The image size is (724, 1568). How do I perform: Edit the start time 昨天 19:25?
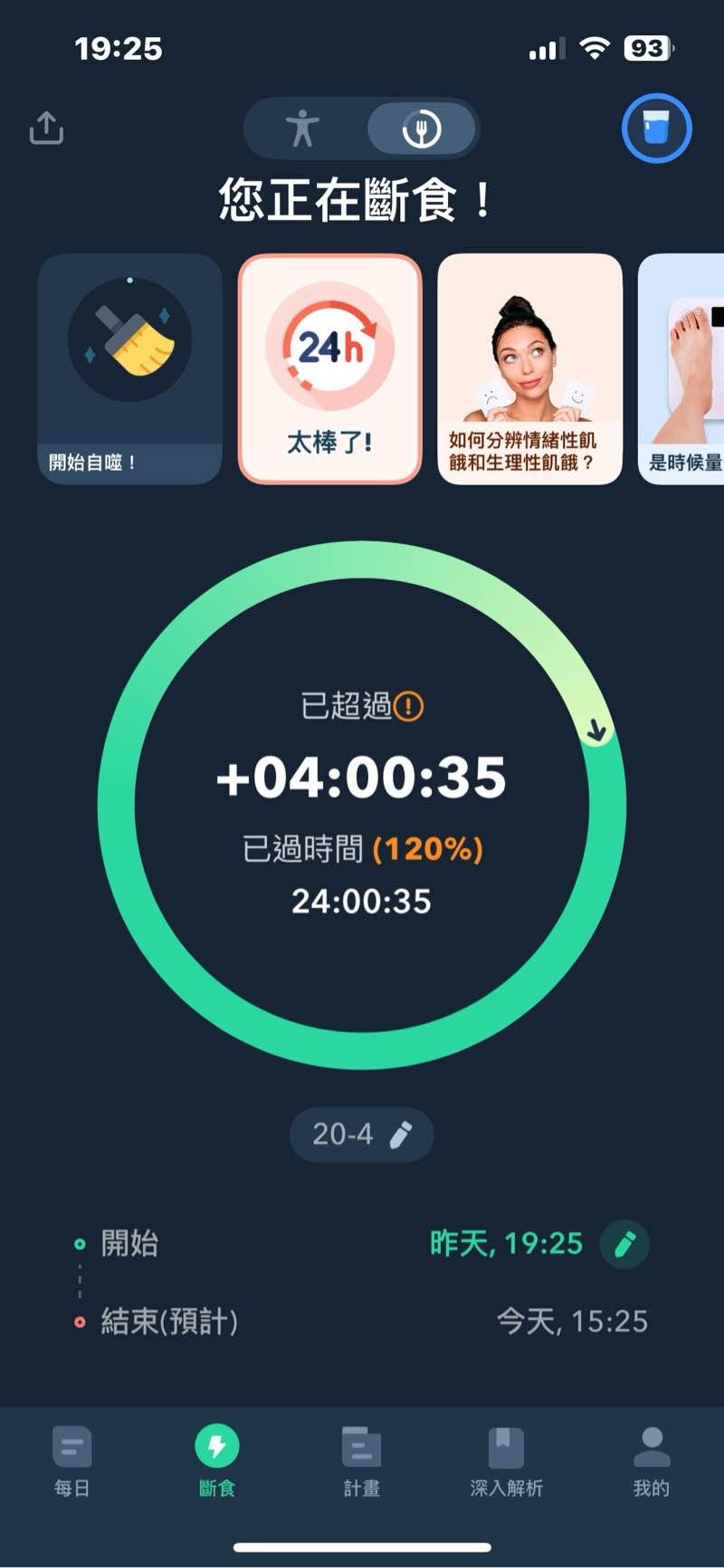tap(624, 1244)
